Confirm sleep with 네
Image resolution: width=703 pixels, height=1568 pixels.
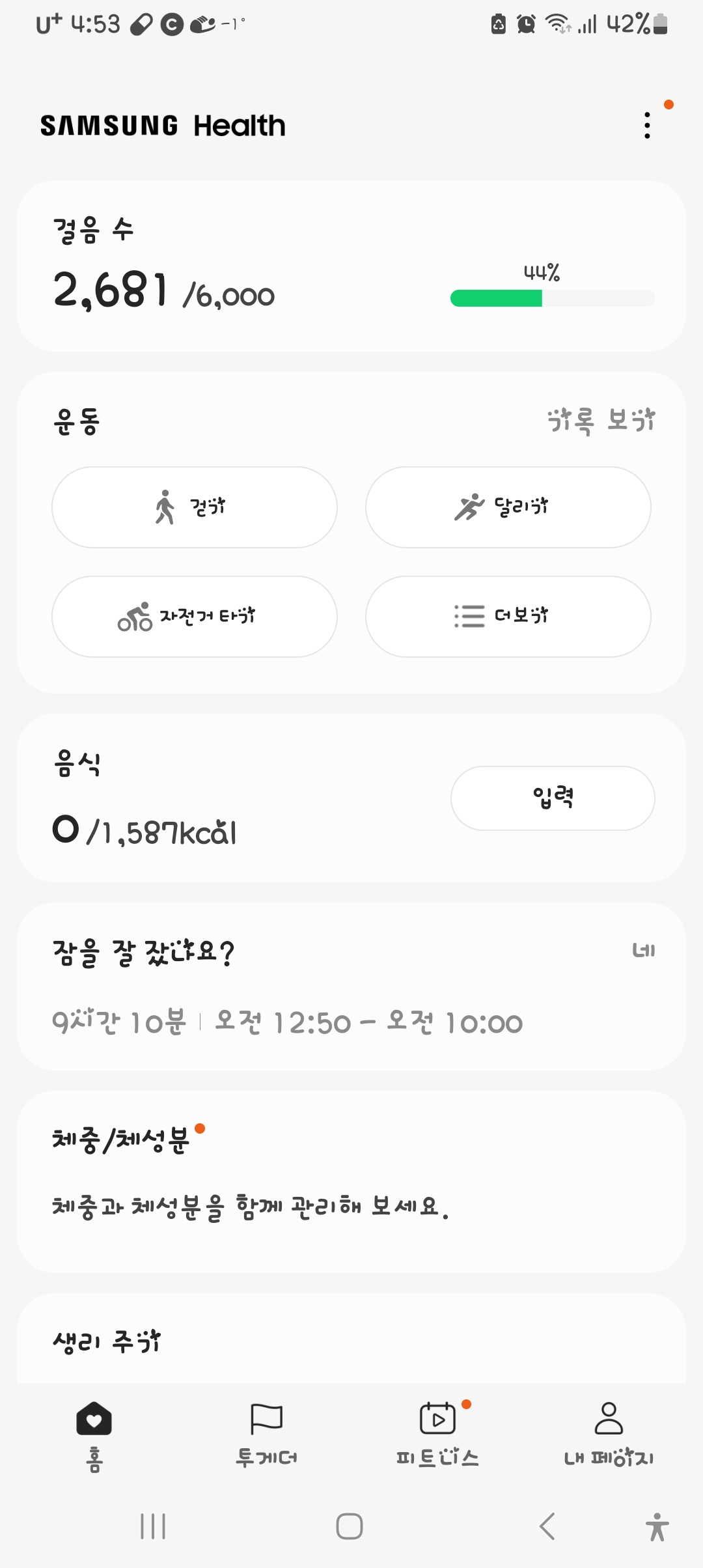pos(643,951)
